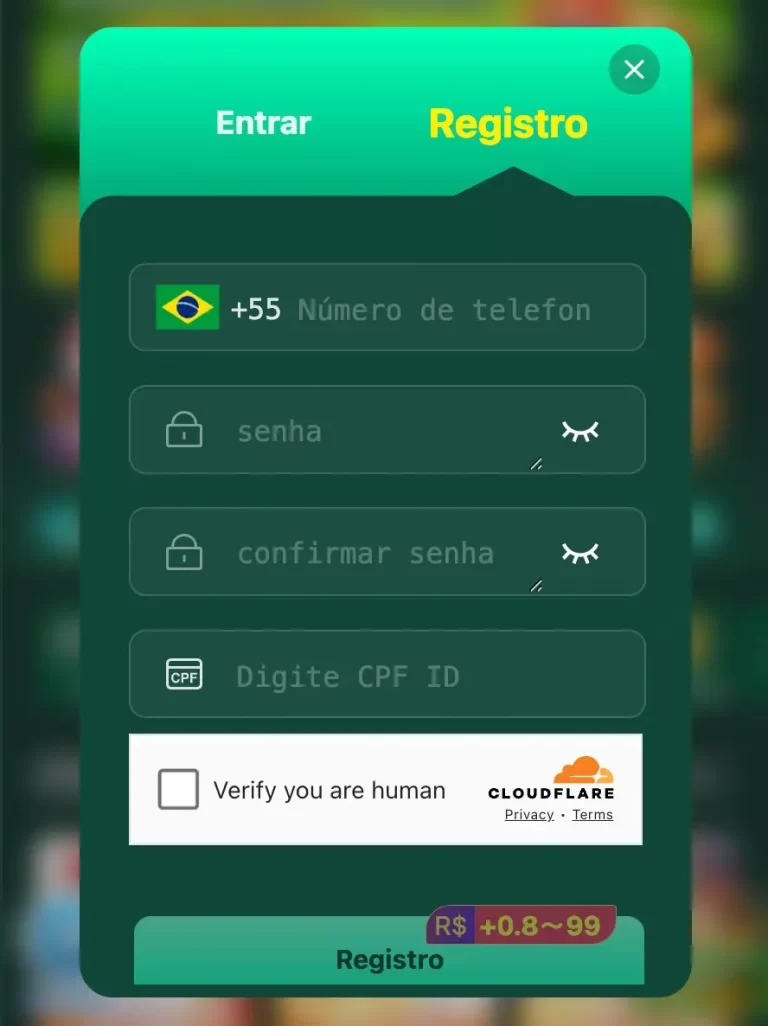The image size is (768, 1026).
Task: Submit the green Registro button
Action: coord(389,959)
